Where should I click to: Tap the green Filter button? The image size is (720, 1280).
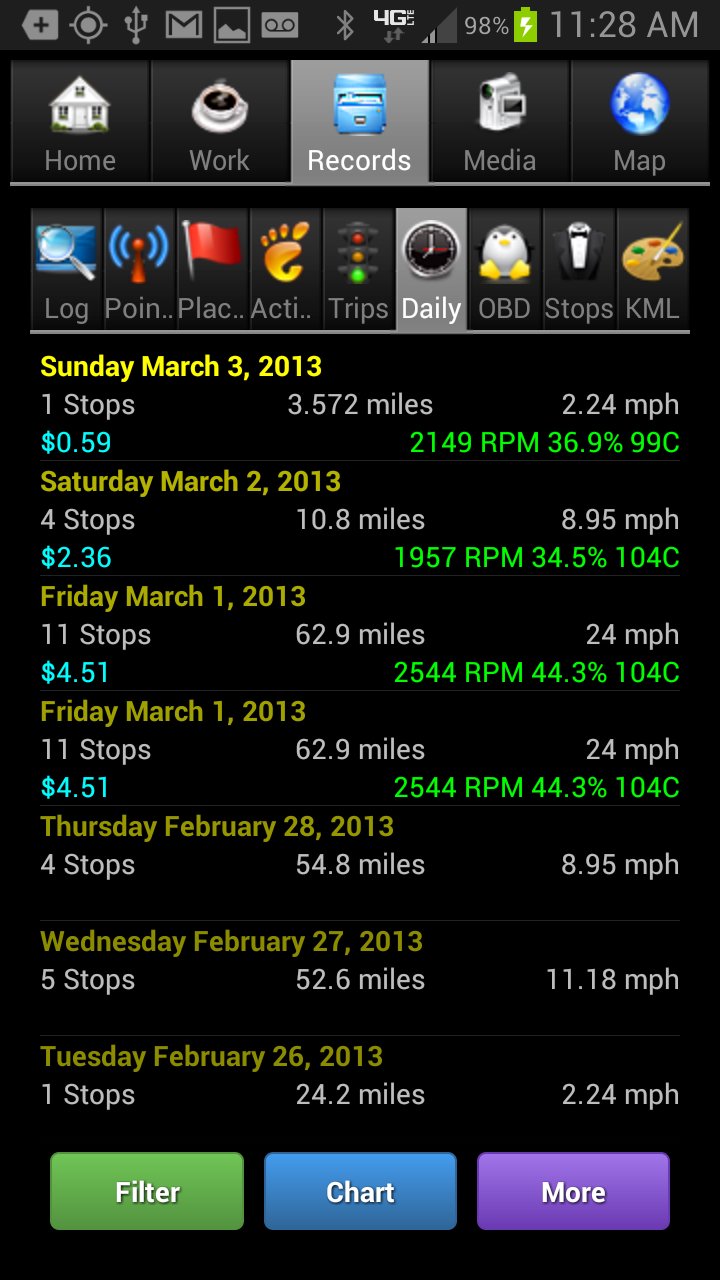[147, 1191]
